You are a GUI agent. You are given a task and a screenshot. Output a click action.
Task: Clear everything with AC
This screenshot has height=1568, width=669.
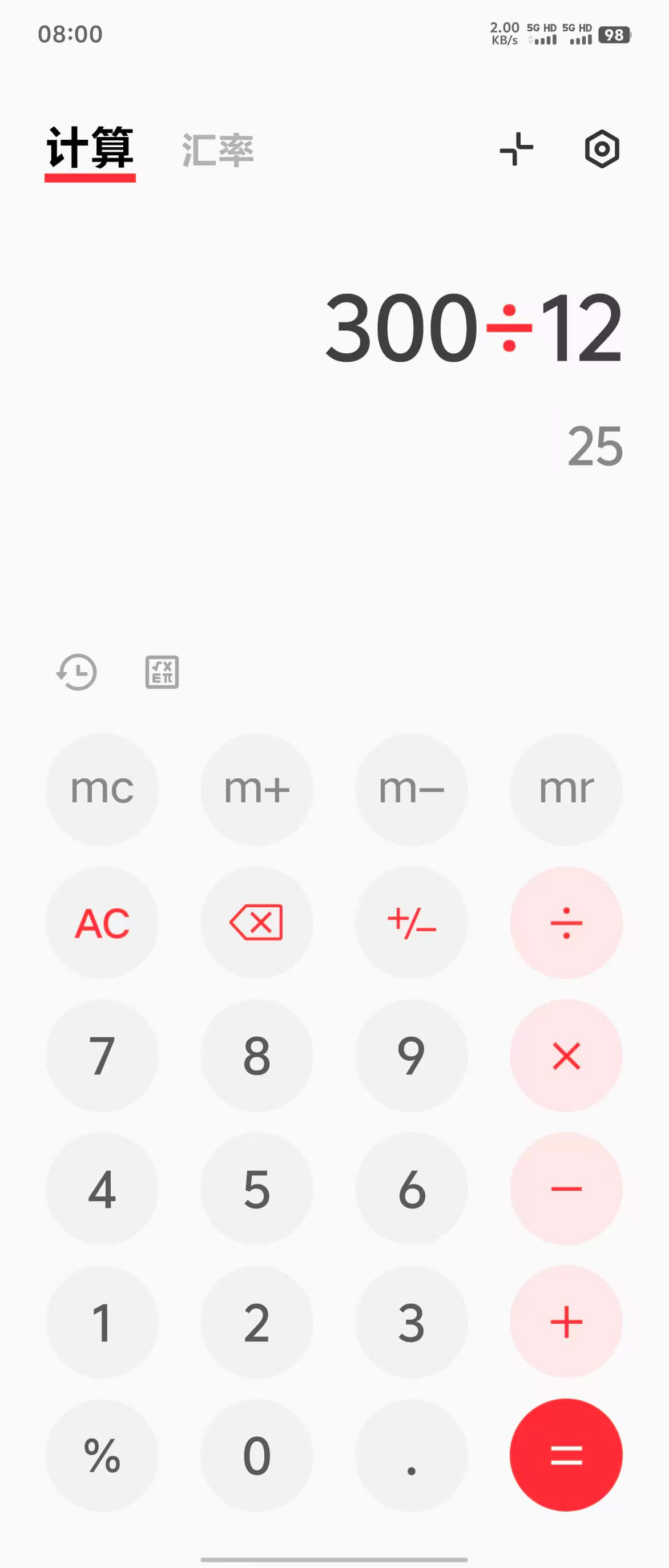[x=102, y=923]
